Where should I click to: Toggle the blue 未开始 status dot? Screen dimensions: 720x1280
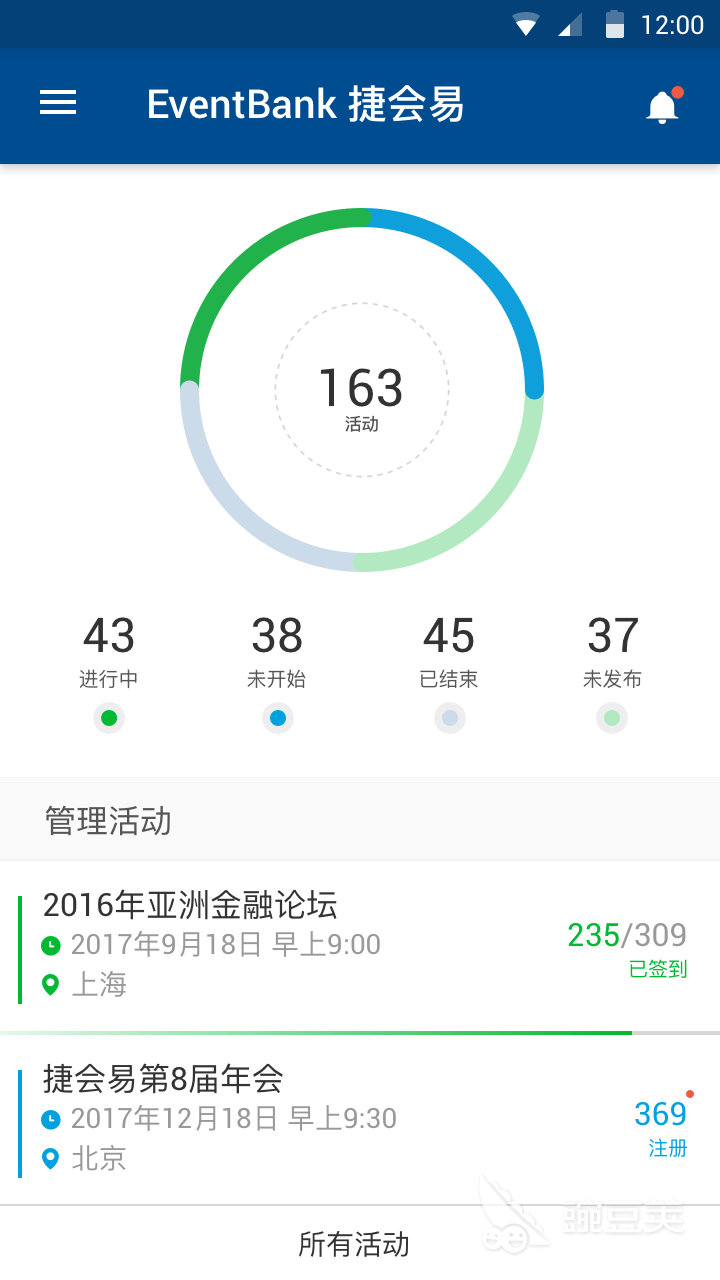tap(277, 718)
